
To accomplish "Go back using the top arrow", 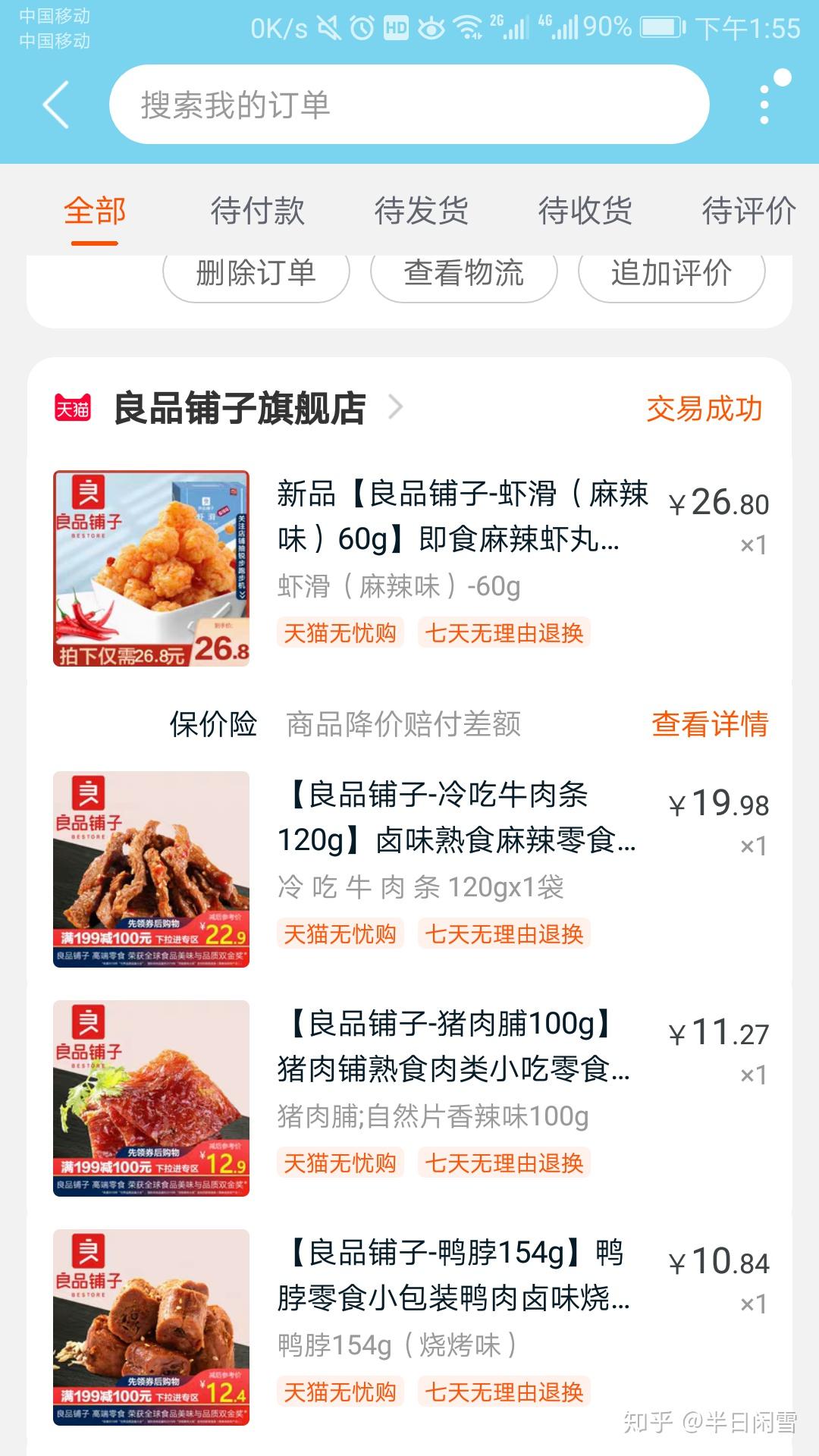I will click(x=56, y=105).
